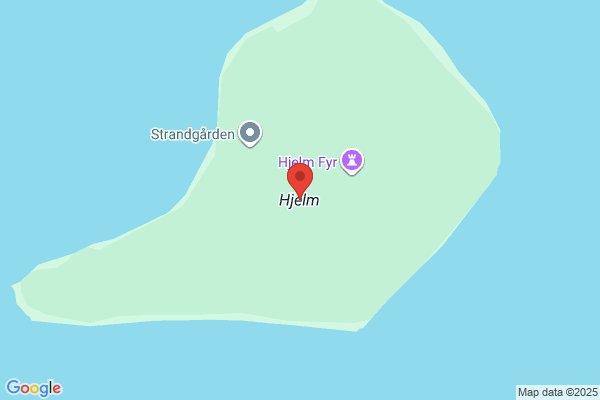Open the Strandgården place marker
The height and width of the screenshot is (400, 600).
250,134
